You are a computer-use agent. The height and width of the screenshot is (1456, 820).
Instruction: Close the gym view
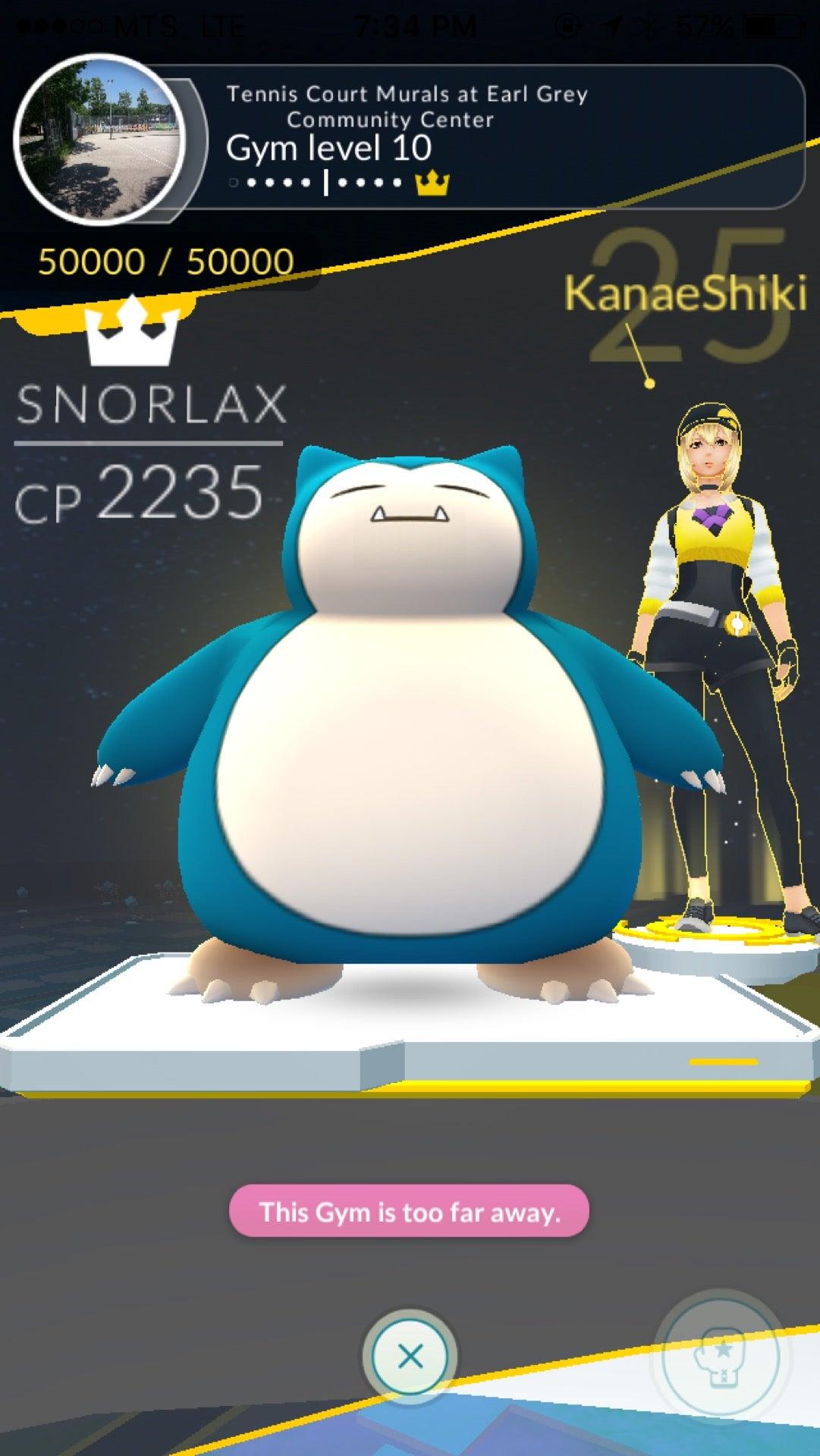point(410,1357)
